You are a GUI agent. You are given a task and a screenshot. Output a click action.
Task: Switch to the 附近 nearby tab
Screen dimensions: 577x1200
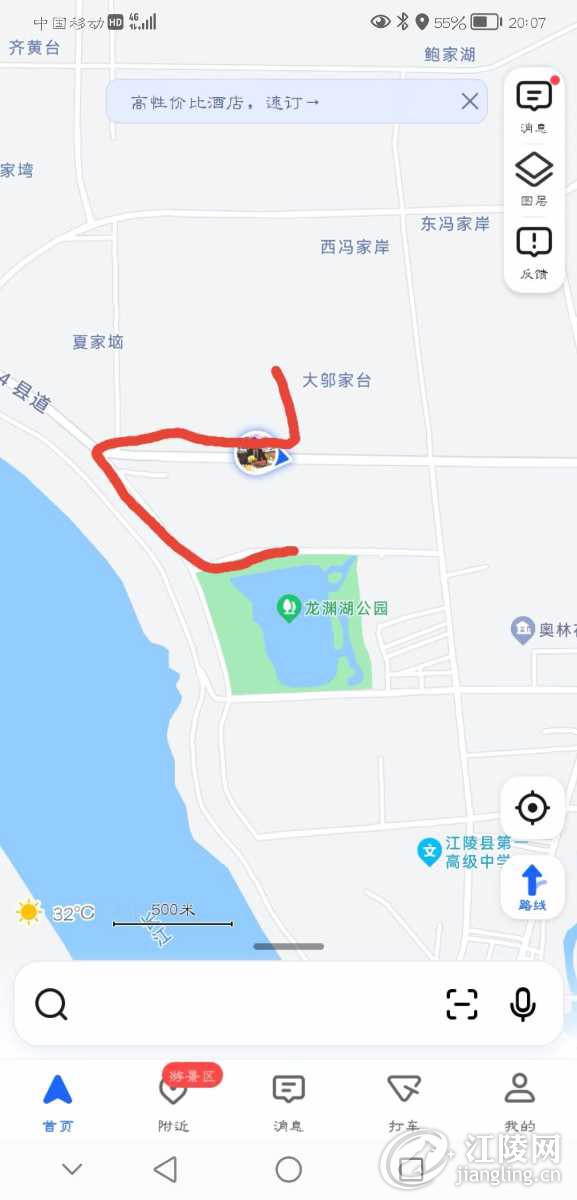pyautogui.click(x=173, y=1102)
